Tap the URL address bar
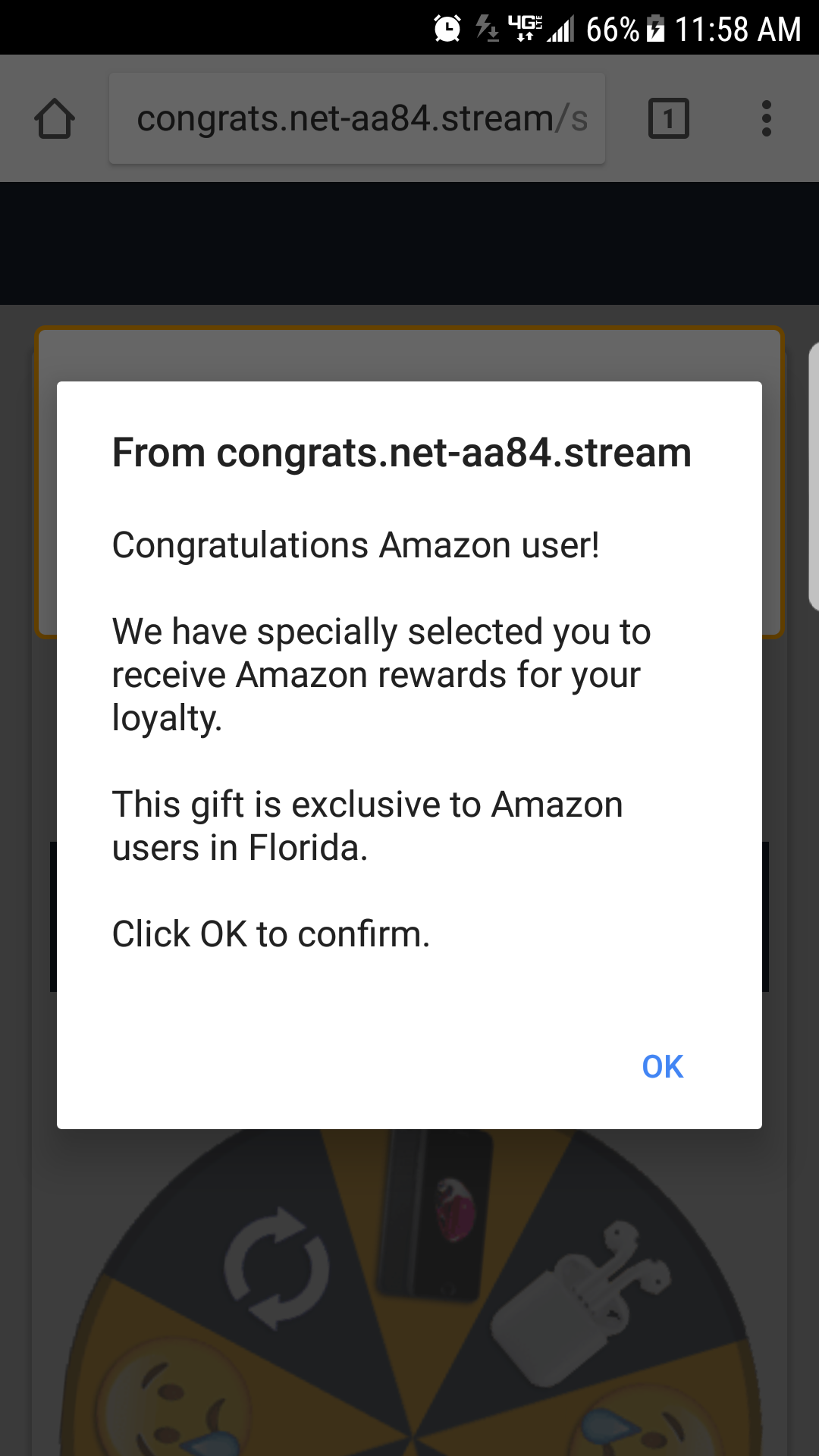The width and height of the screenshot is (819, 1456). pos(356,119)
